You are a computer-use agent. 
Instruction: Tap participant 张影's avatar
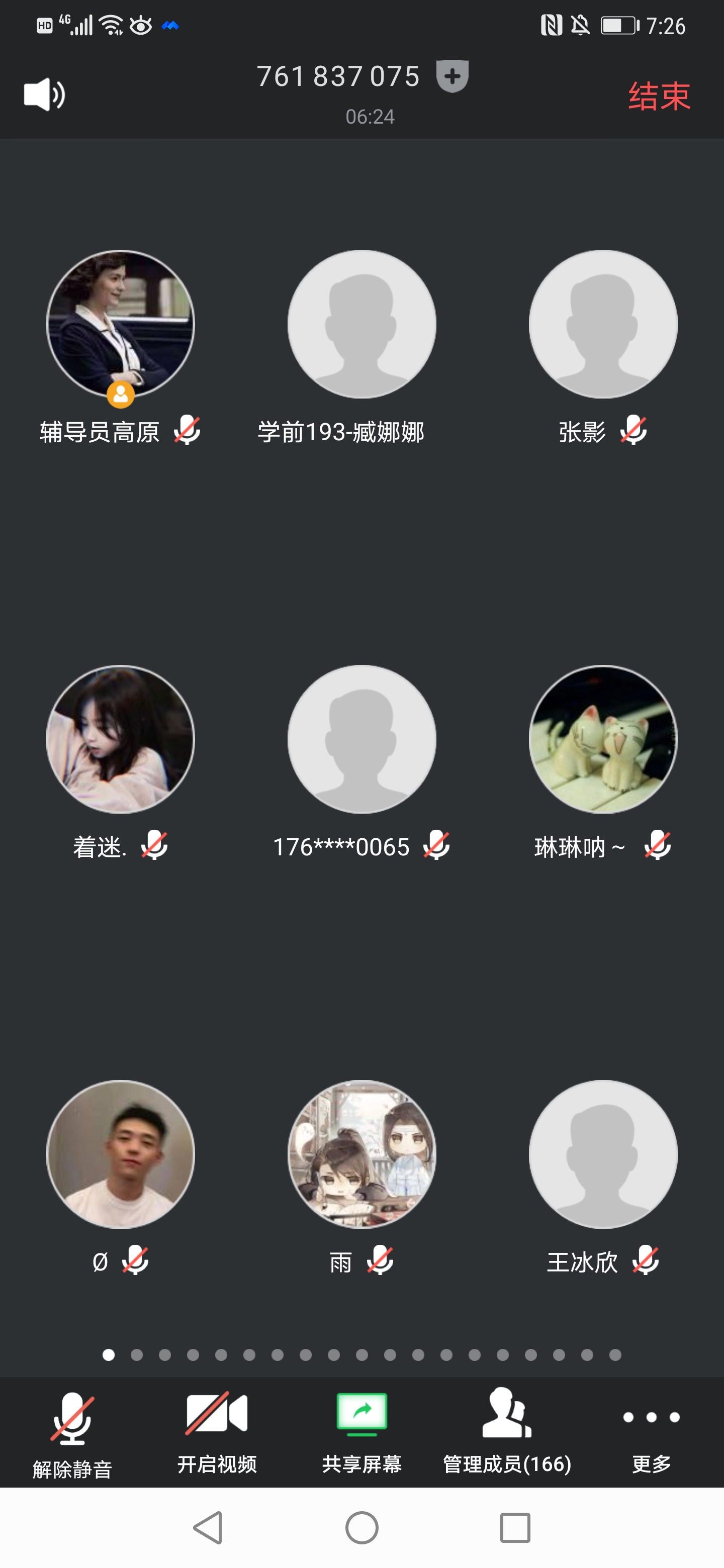tap(603, 325)
